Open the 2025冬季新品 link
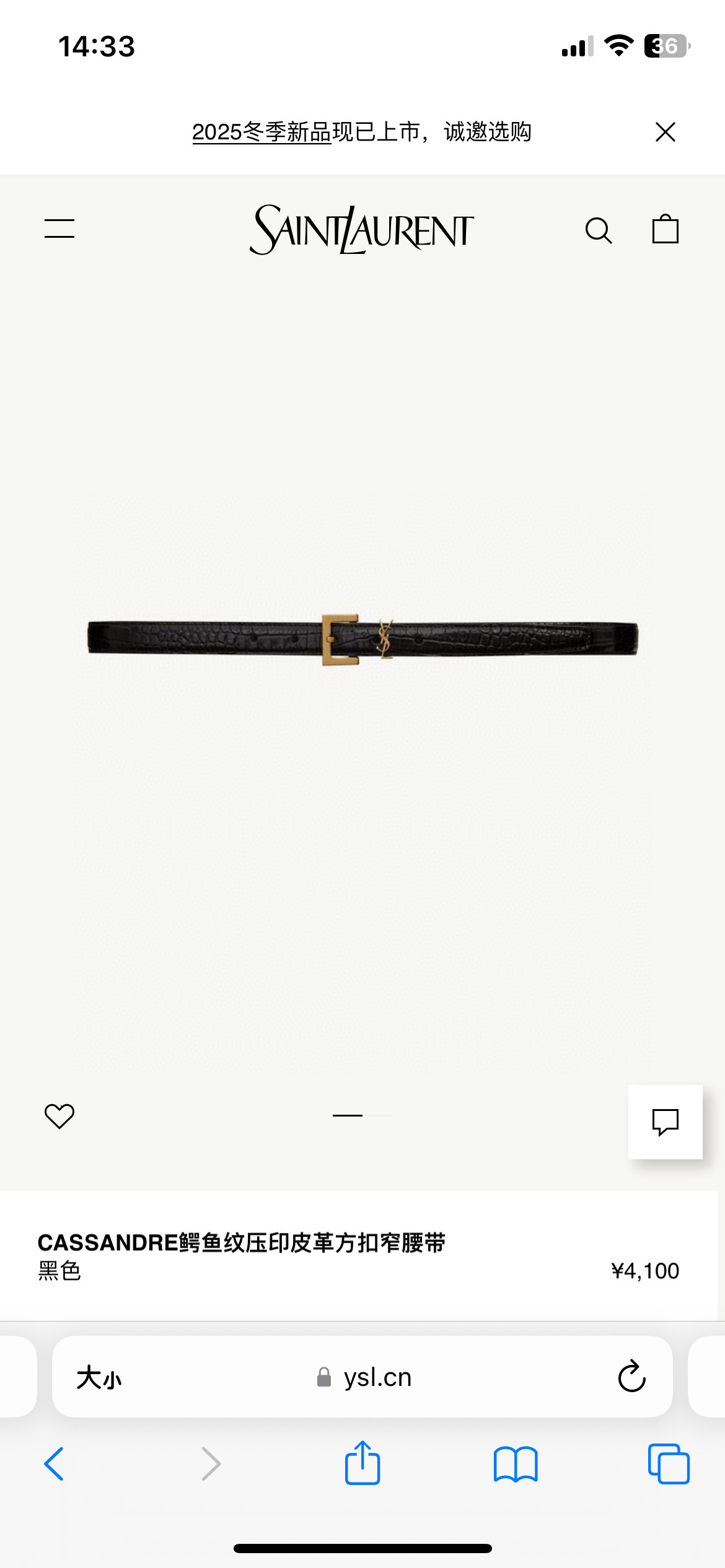 pos(261,132)
